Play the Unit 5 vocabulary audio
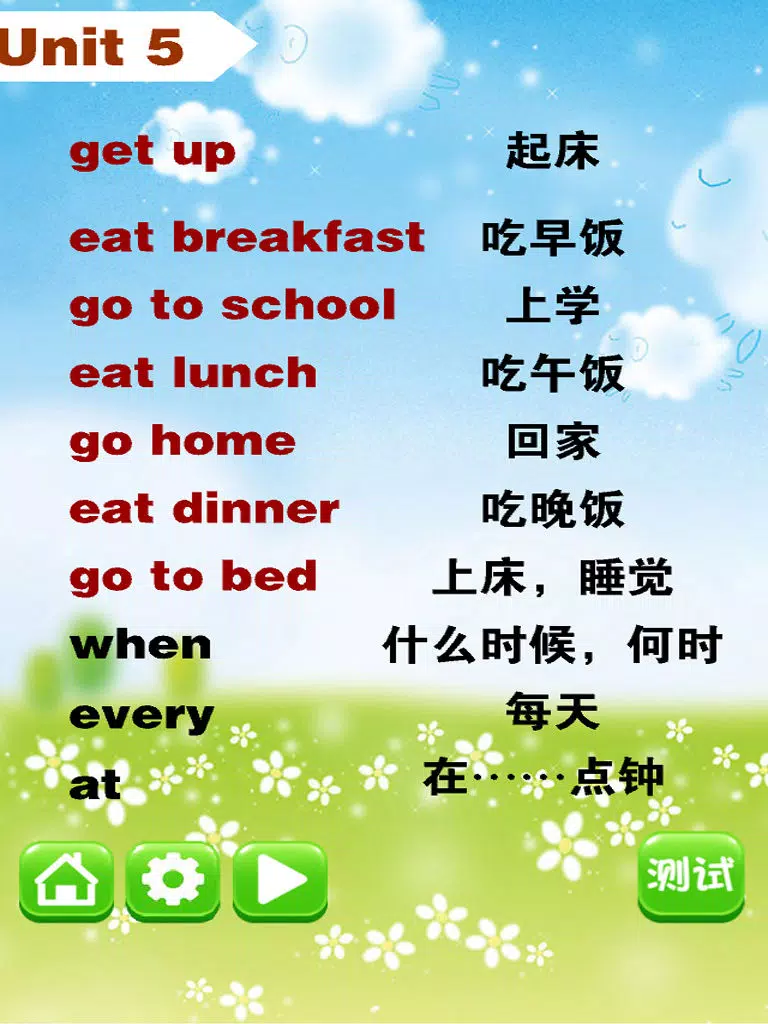The height and width of the screenshot is (1024, 768). coord(280,880)
